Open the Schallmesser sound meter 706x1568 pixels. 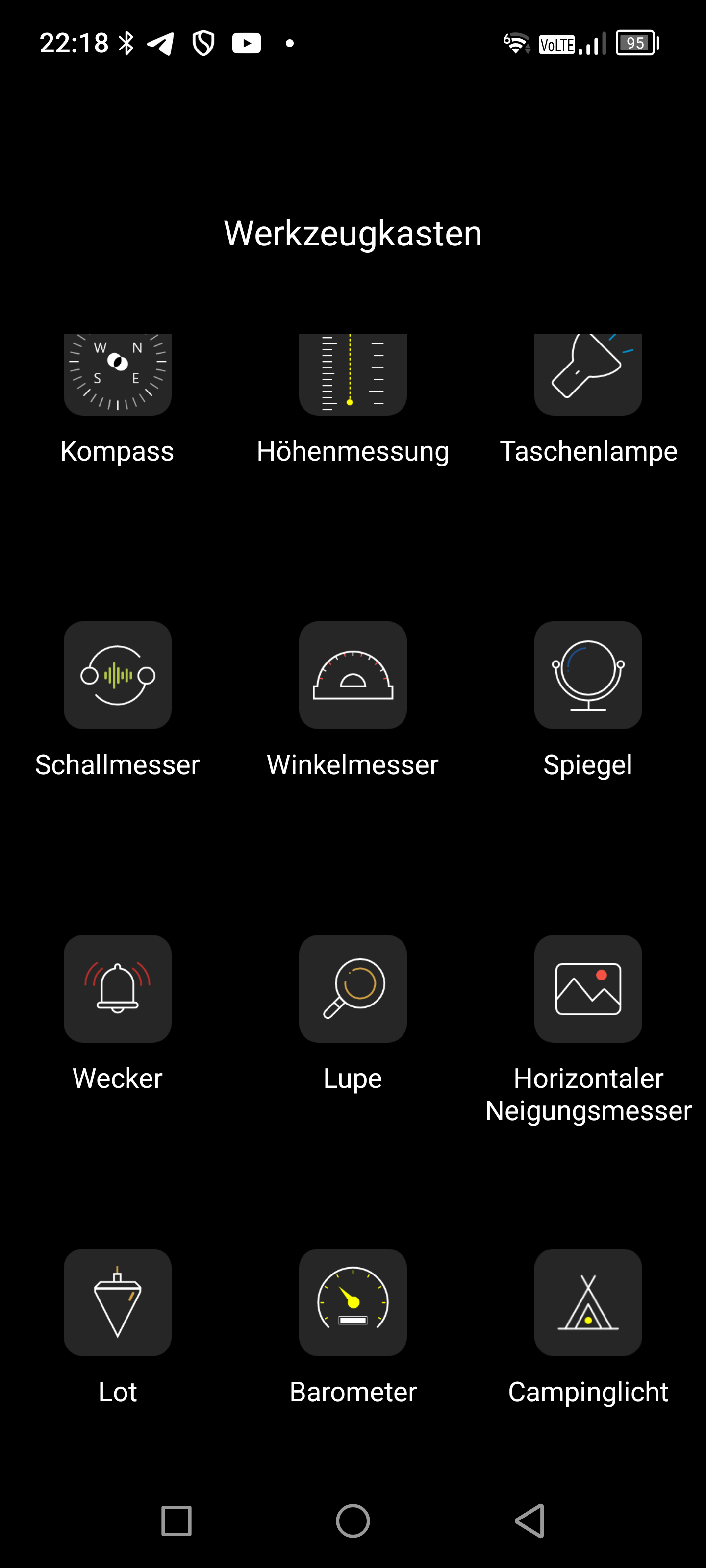(x=118, y=675)
